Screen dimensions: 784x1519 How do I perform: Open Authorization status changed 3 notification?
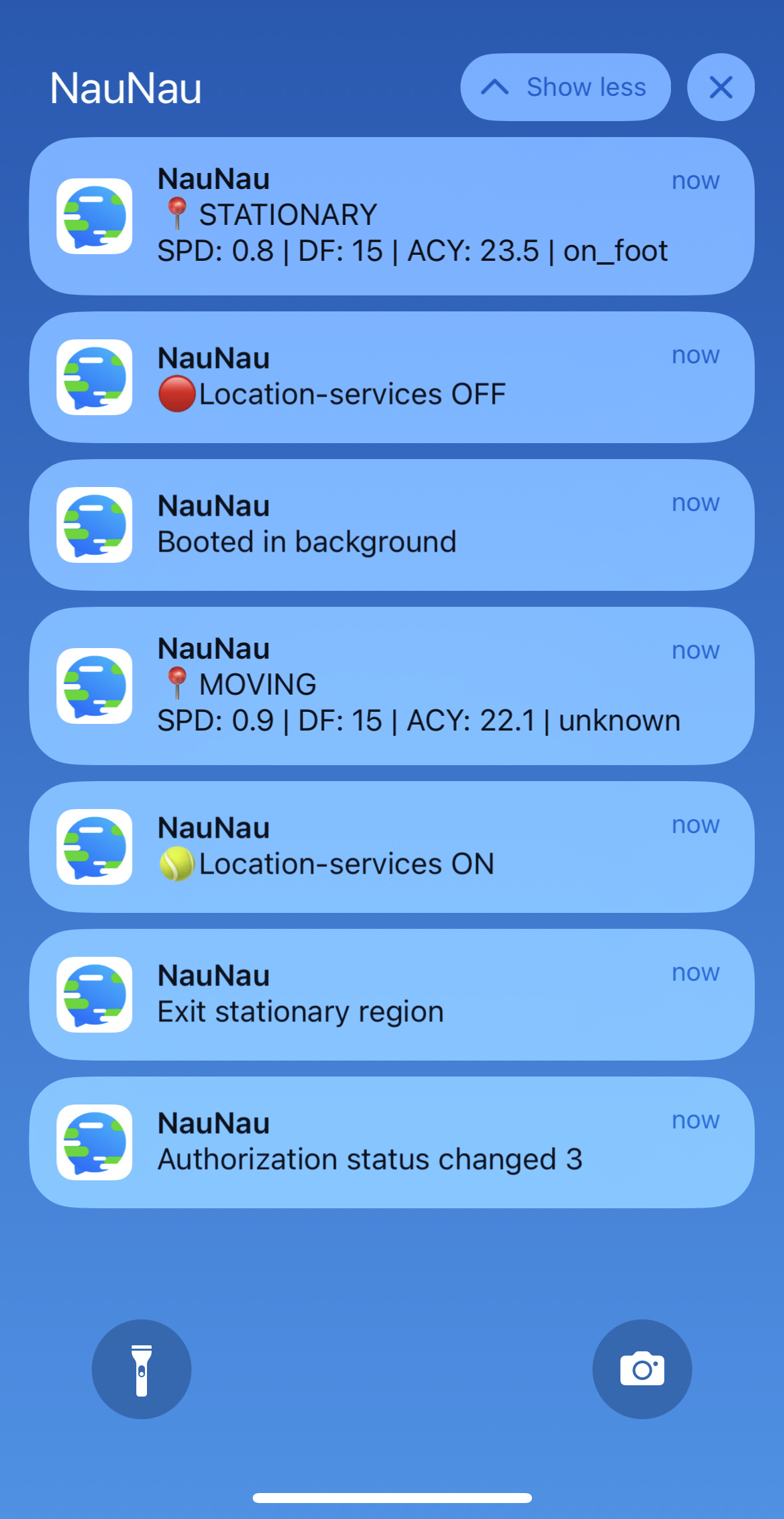(392, 1142)
